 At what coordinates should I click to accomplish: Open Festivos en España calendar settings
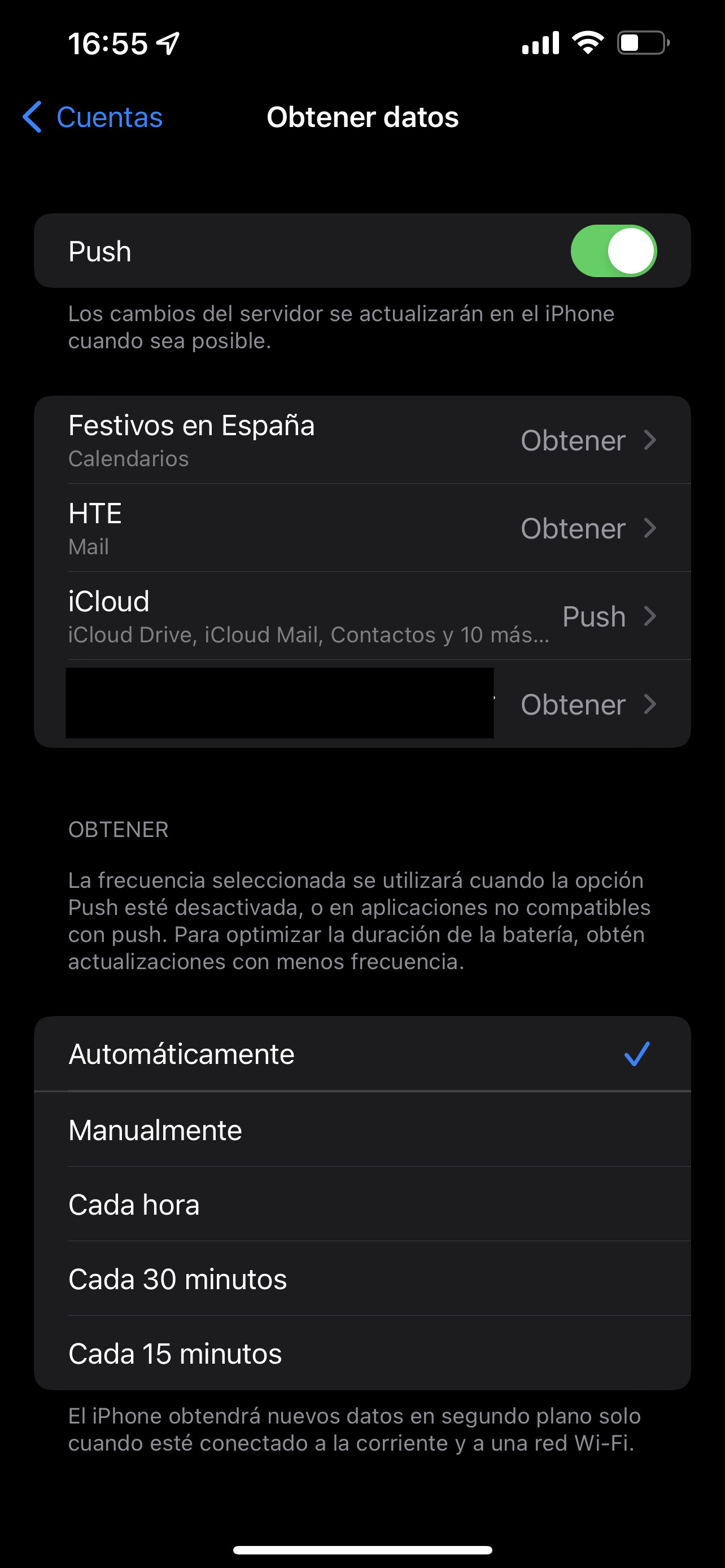pos(363,440)
